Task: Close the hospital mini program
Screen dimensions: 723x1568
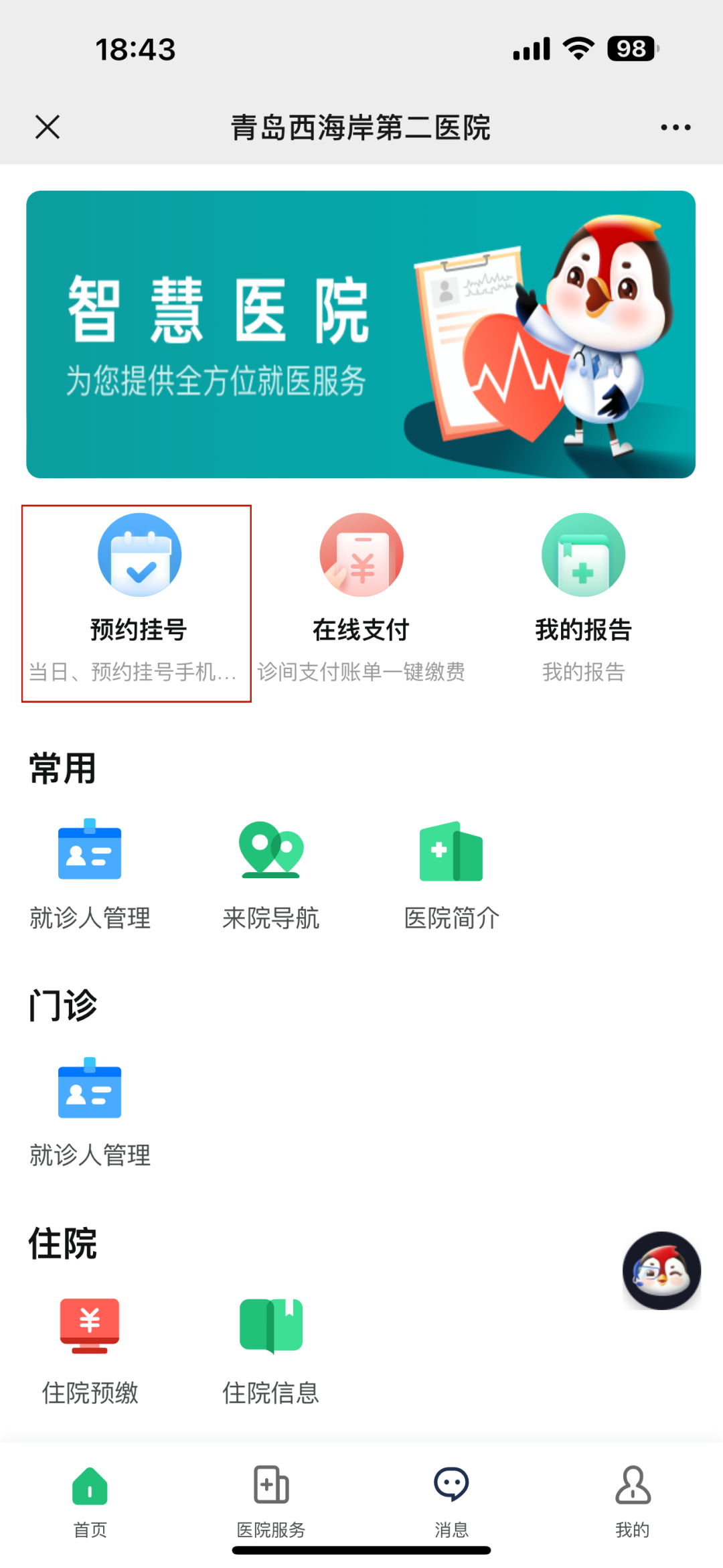Action: click(48, 127)
